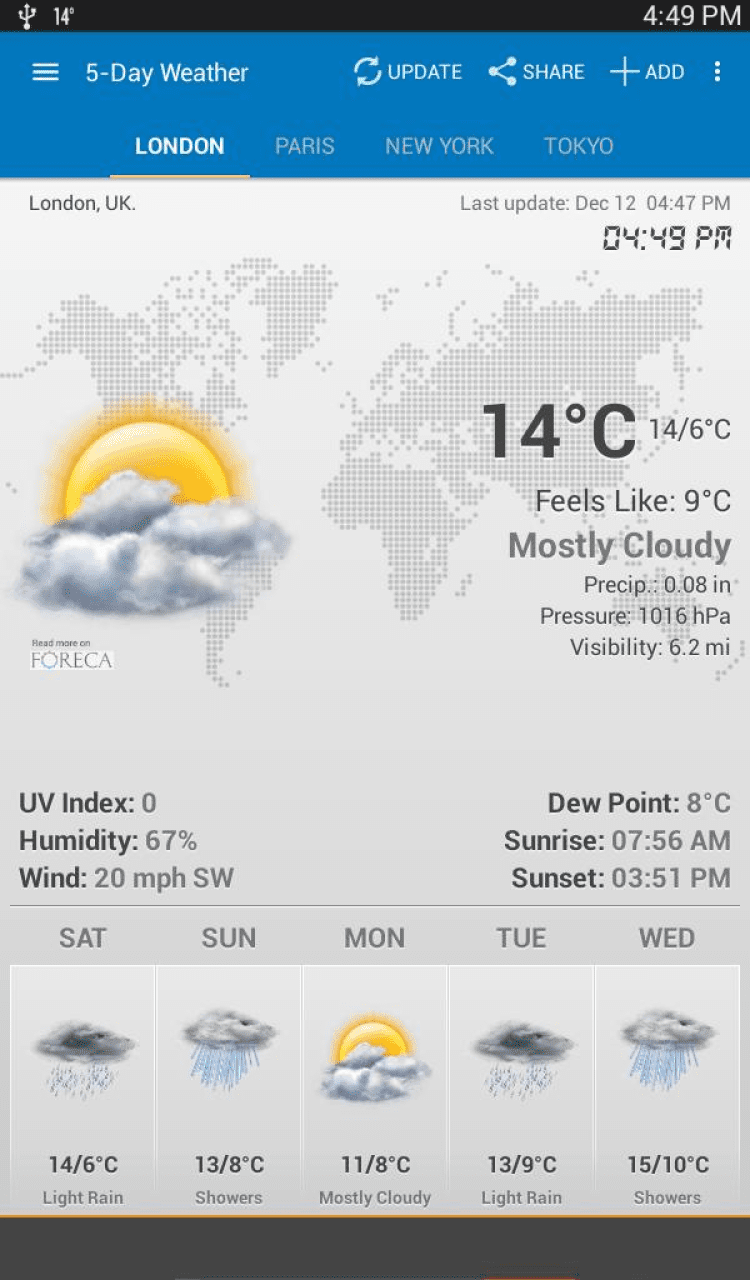Share the London weather
The height and width of the screenshot is (1280, 750).
[536, 72]
